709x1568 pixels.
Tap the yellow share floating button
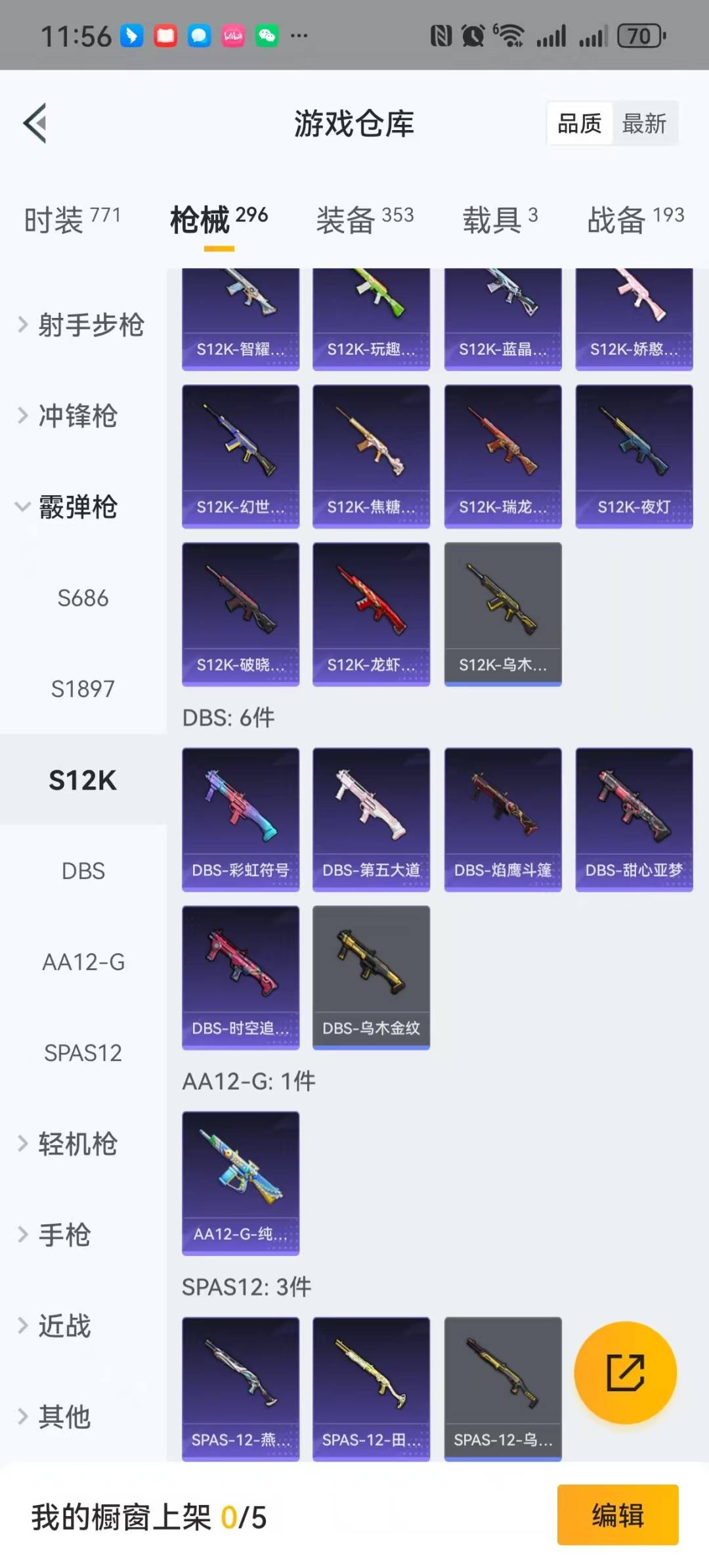click(625, 1372)
